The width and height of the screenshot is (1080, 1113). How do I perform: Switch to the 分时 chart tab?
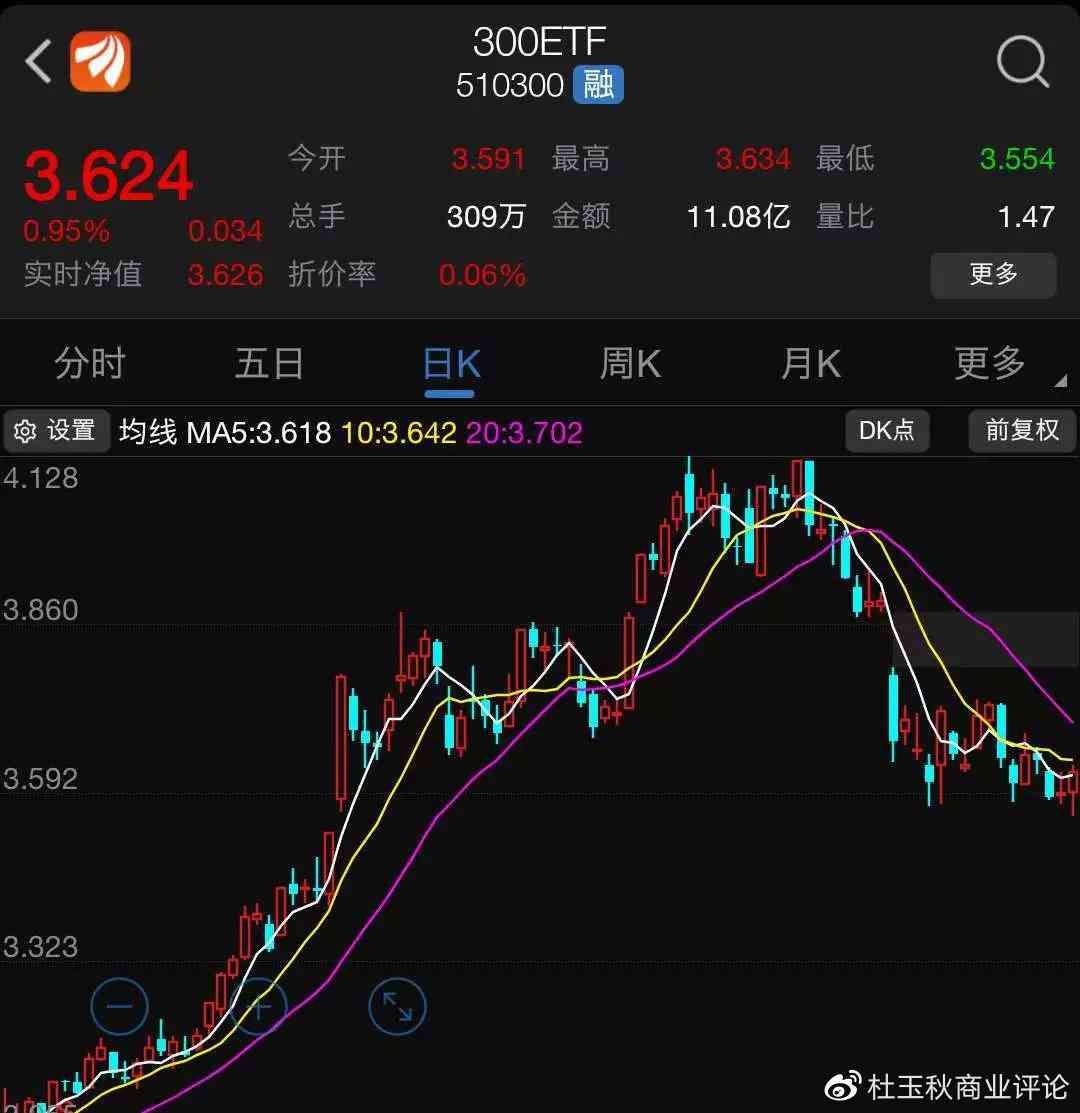tap(90, 363)
